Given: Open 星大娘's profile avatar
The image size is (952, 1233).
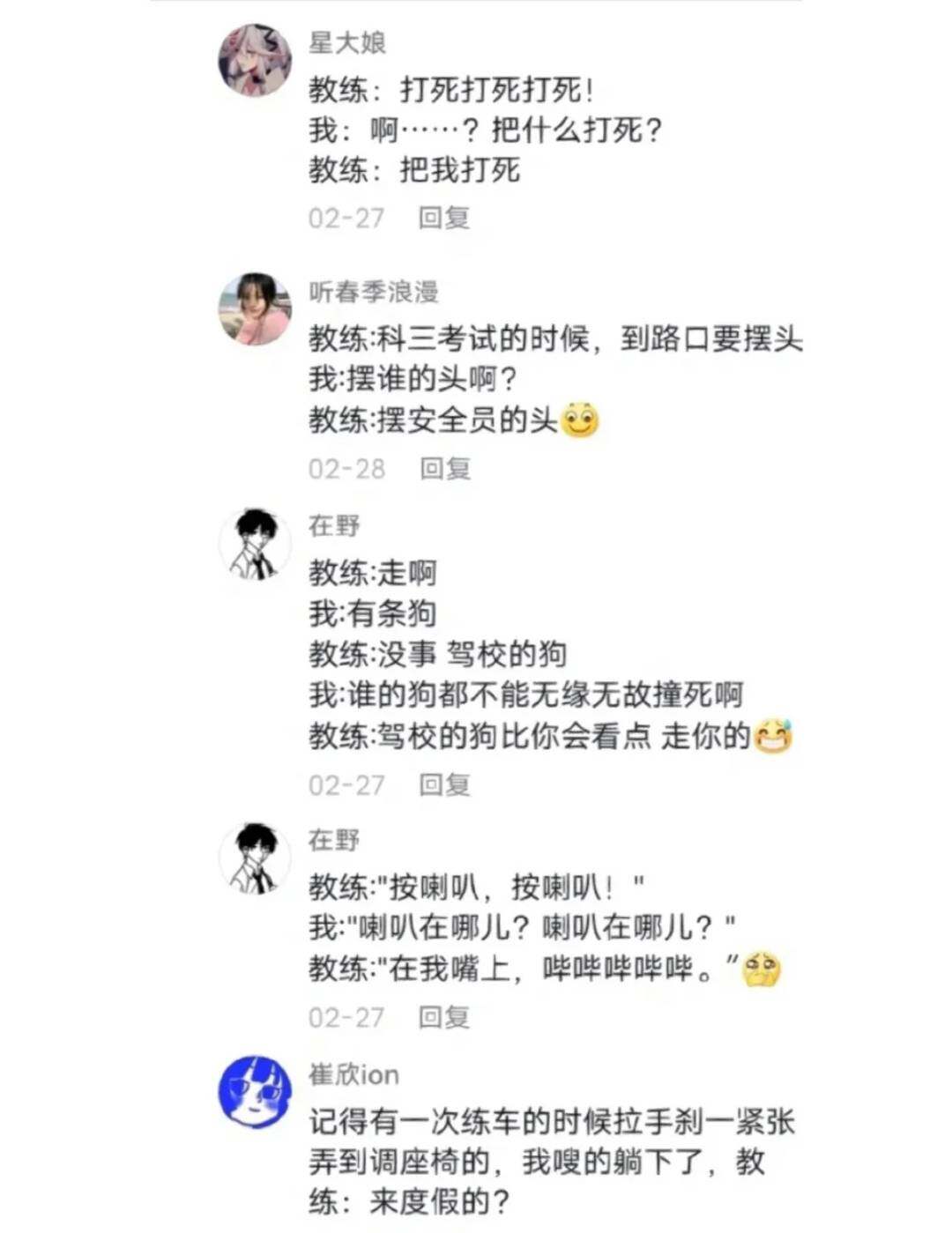Looking at the screenshot, I should (x=255, y=60).
